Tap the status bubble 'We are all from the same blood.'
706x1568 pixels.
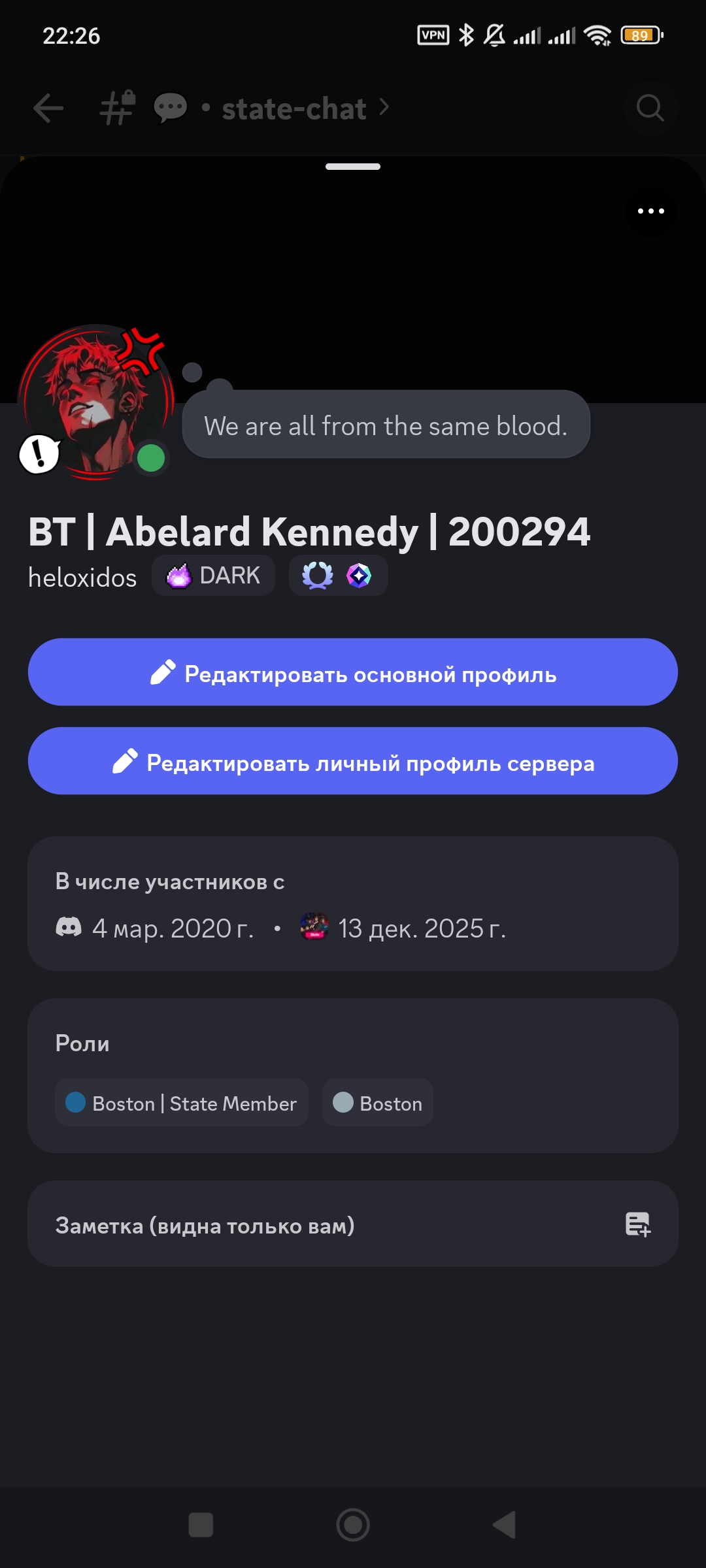386,425
